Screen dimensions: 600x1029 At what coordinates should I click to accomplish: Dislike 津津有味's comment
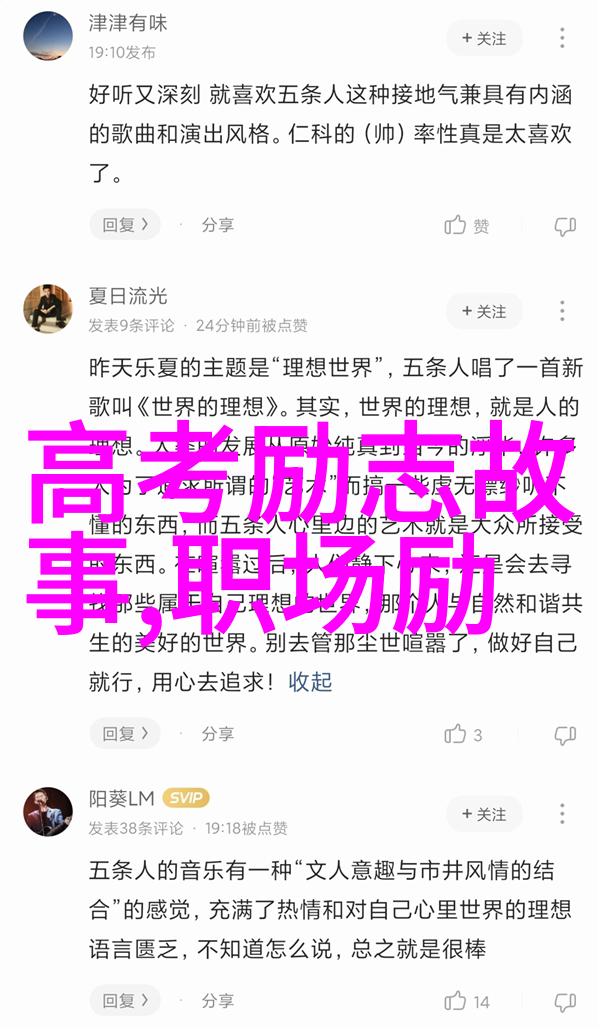(x=566, y=226)
